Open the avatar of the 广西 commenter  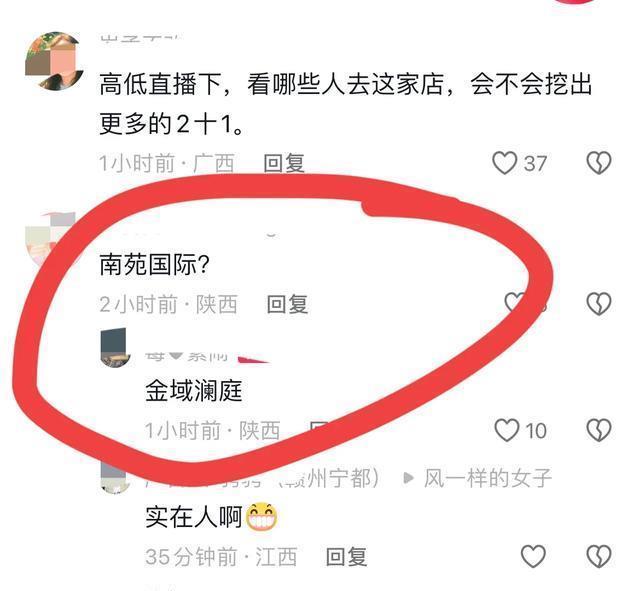click(x=54, y=61)
